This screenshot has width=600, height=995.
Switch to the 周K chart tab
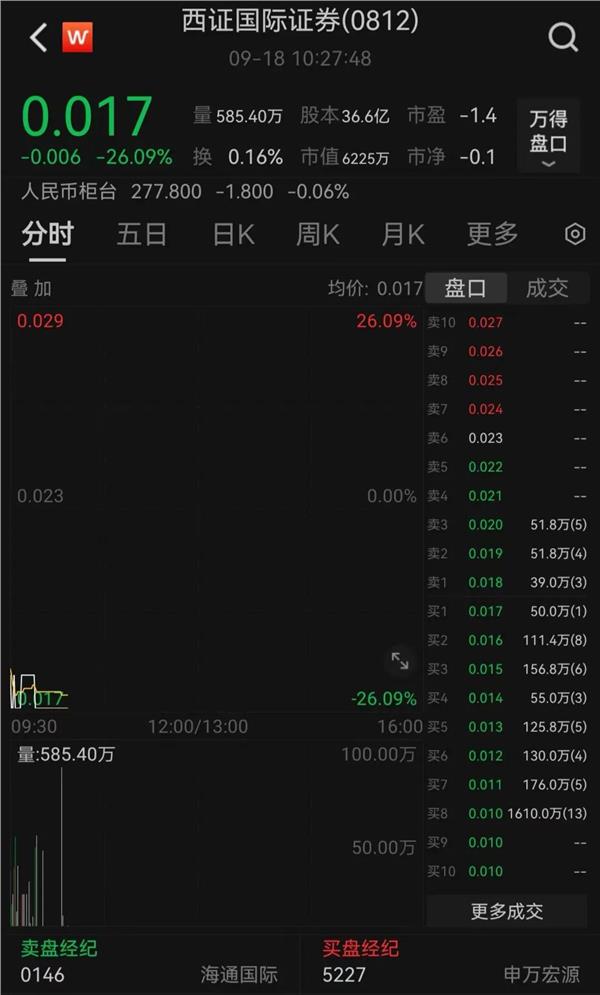tap(318, 235)
